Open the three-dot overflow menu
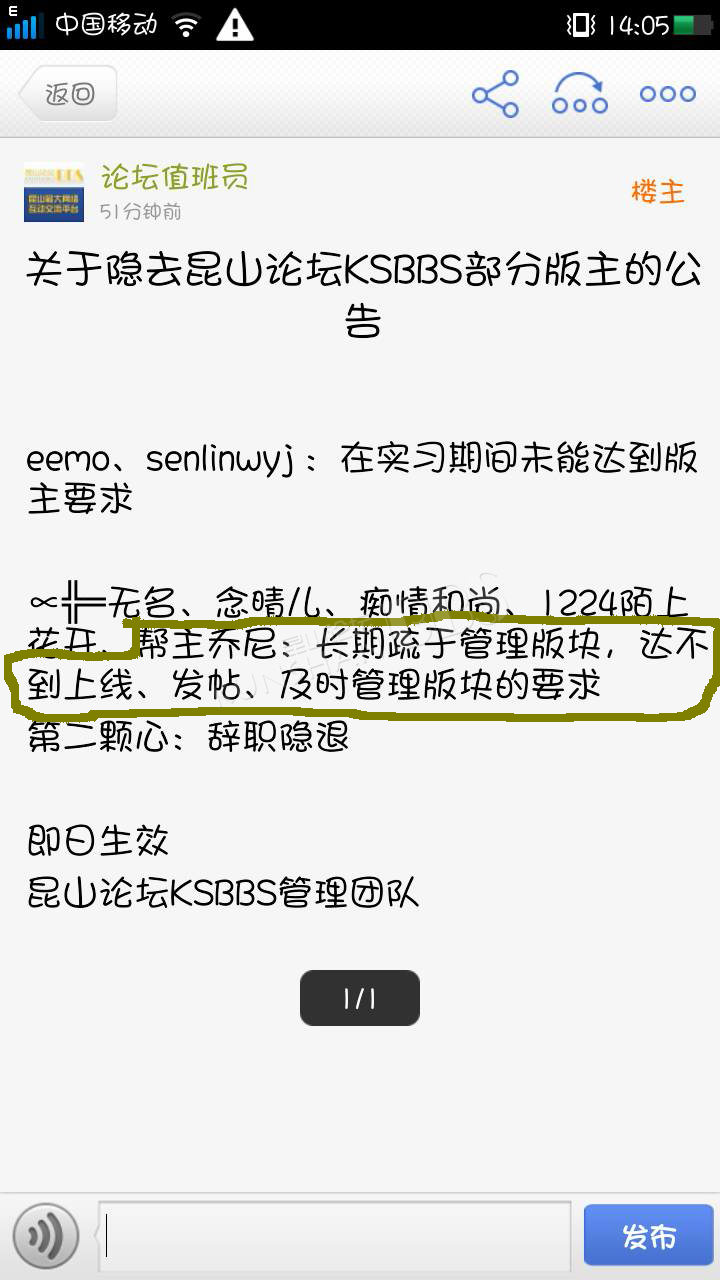This screenshot has height=1280, width=720. click(x=667, y=94)
